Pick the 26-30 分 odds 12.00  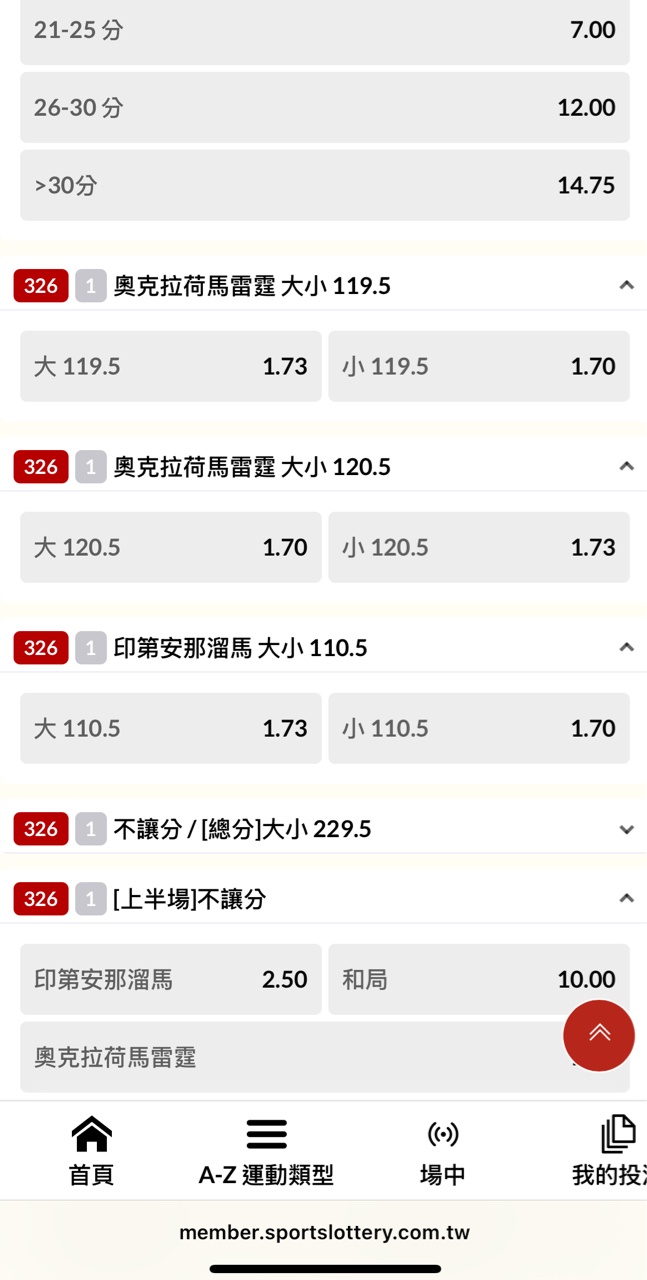coord(325,107)
